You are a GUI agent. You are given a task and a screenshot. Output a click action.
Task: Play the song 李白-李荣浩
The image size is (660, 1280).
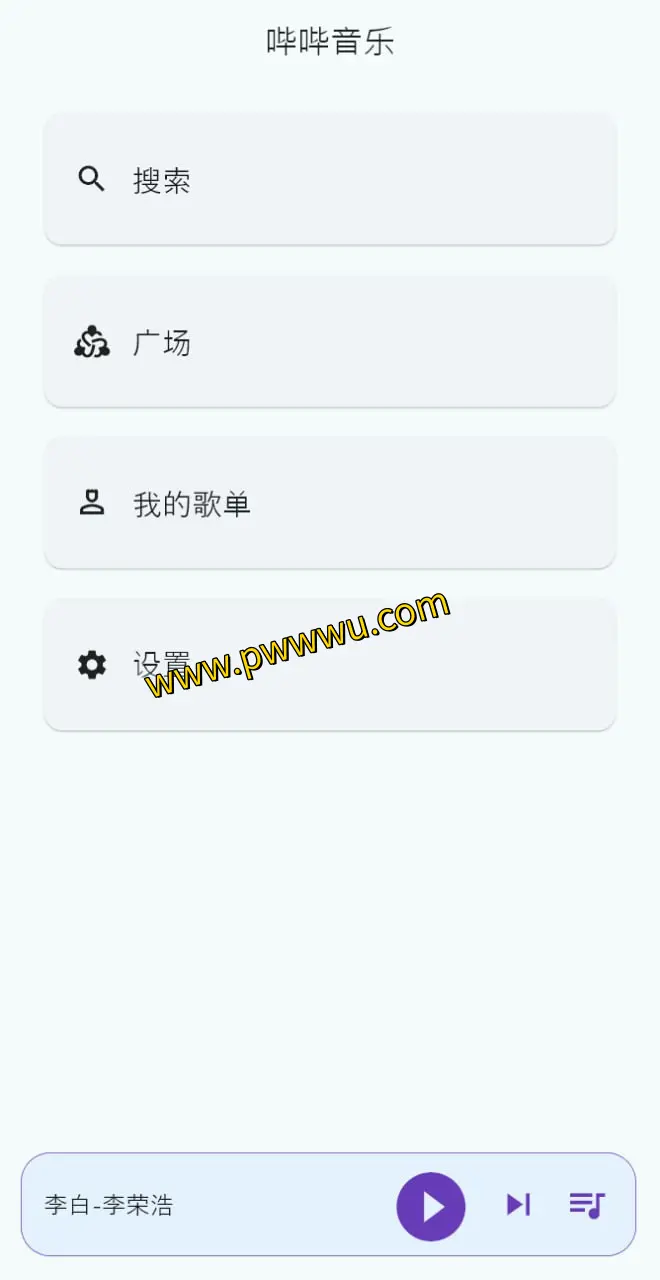pos(431,1206)
